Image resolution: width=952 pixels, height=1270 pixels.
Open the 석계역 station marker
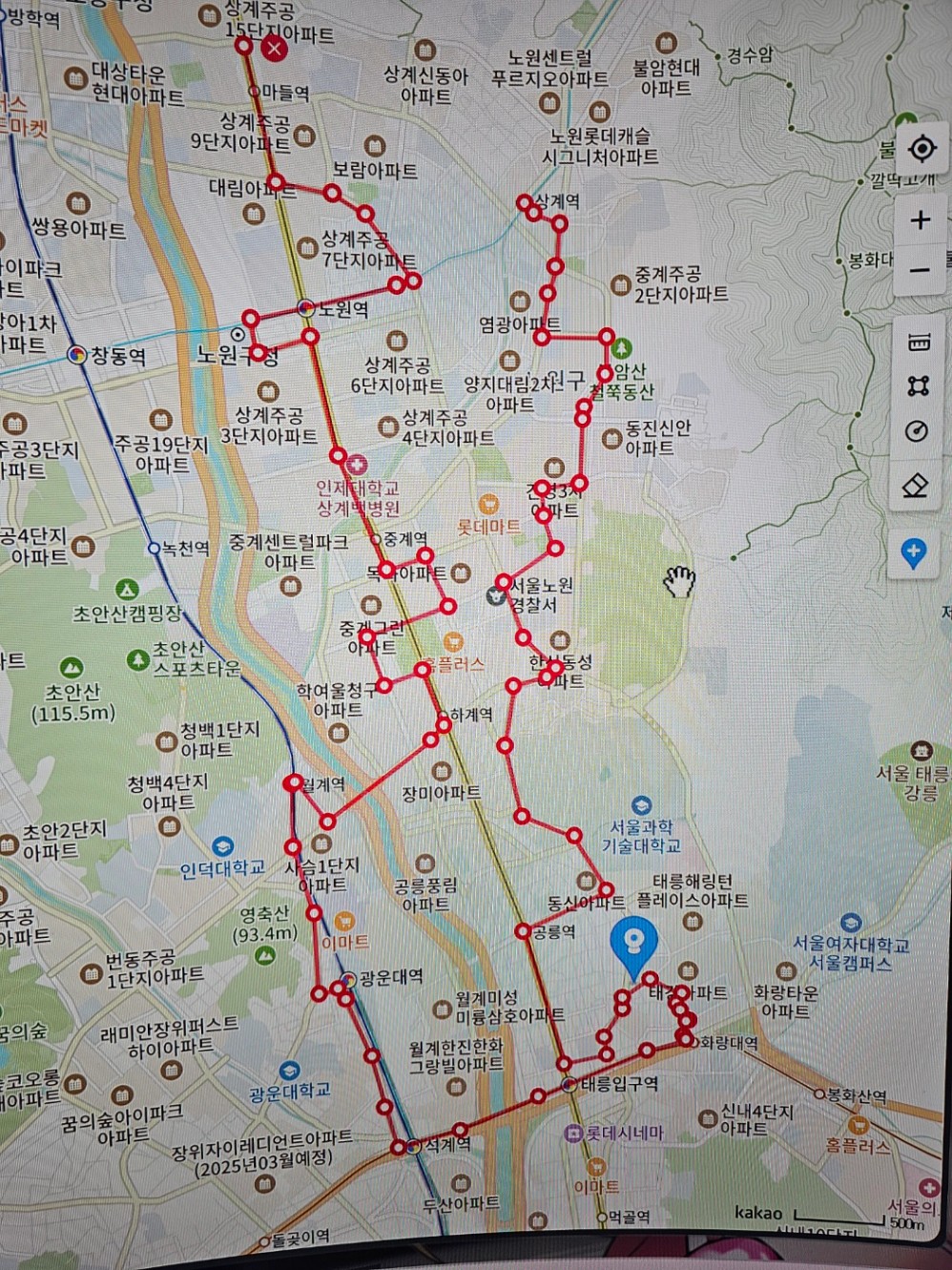click(x=414, y=1147)
